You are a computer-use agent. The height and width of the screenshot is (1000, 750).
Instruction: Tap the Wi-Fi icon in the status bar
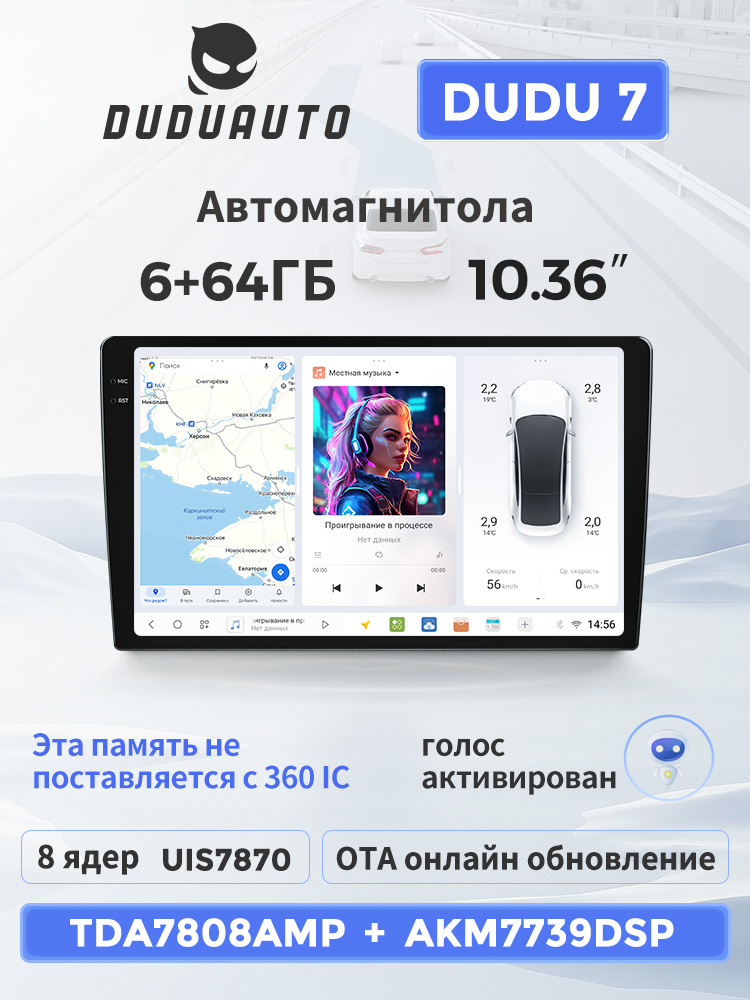pos(577,623)
